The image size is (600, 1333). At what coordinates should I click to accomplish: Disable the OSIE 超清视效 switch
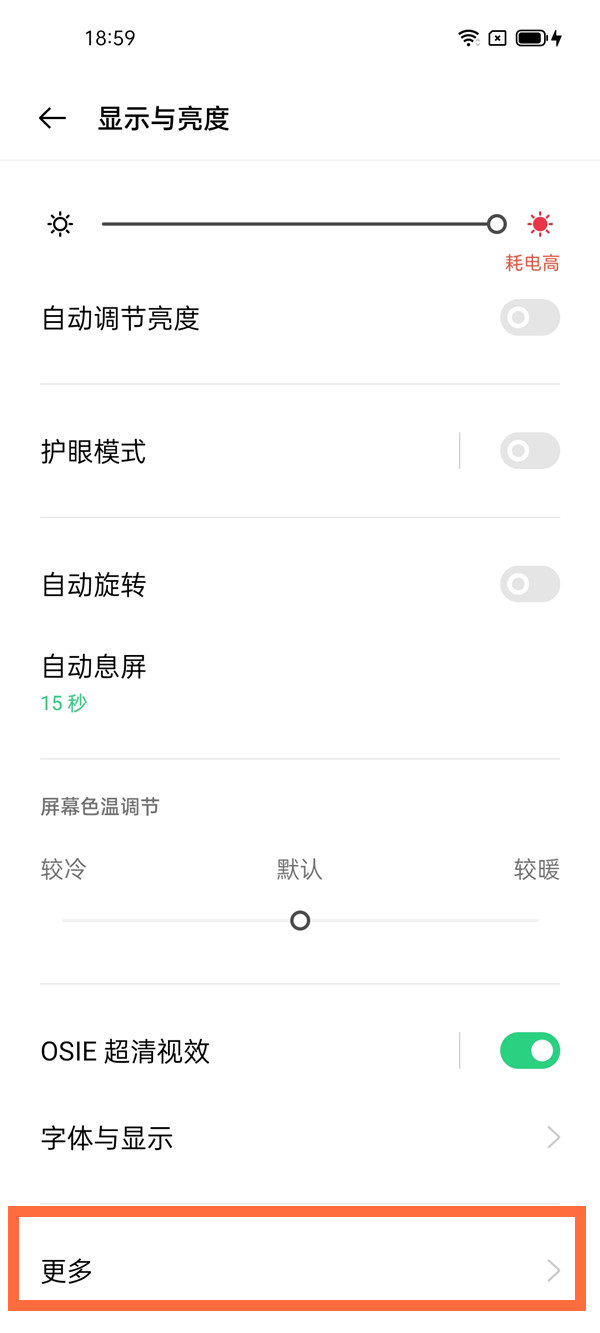[x=529, y=1051]
